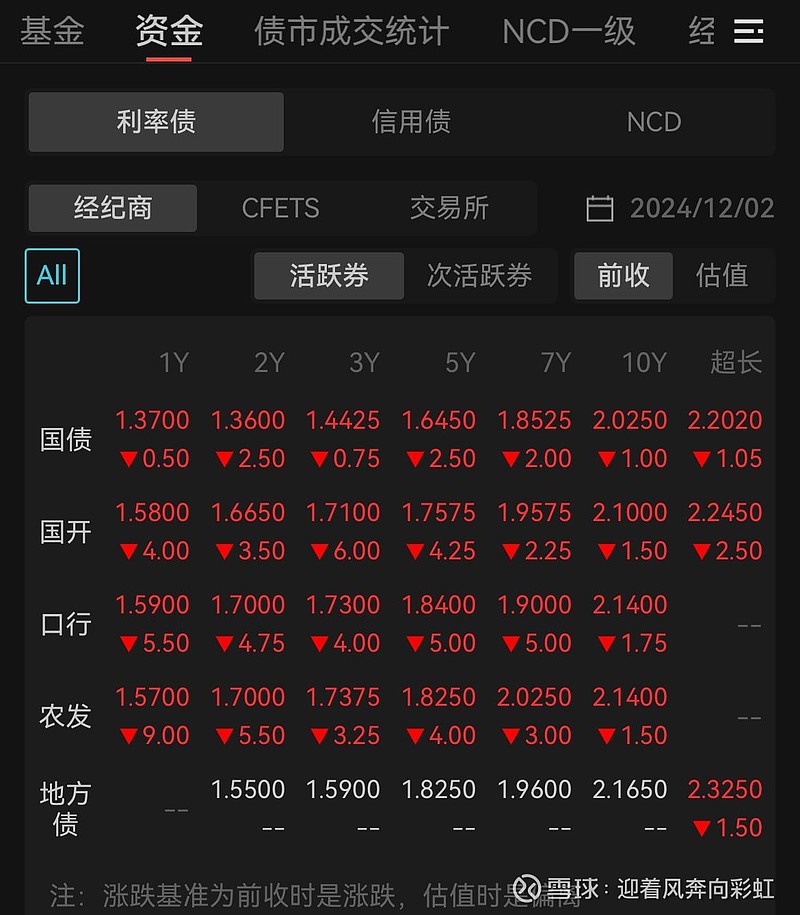
Task: Toggle 前收 as change basis
Action: (622, 276)
